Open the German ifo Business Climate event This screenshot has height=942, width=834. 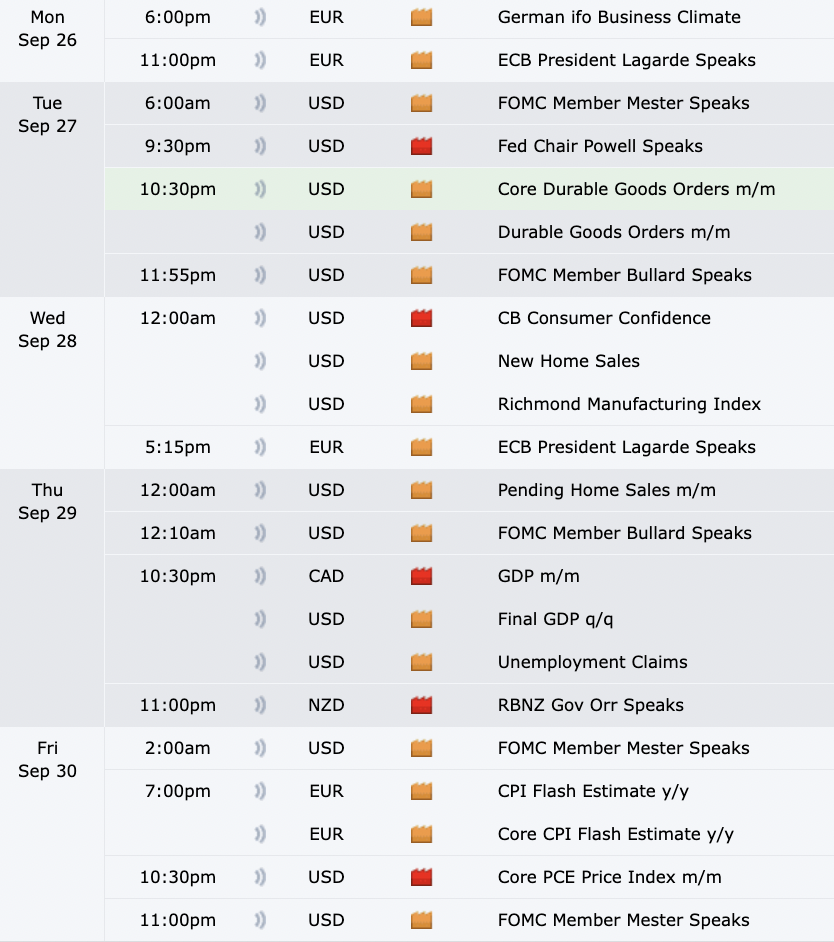(x=619, y=17)
